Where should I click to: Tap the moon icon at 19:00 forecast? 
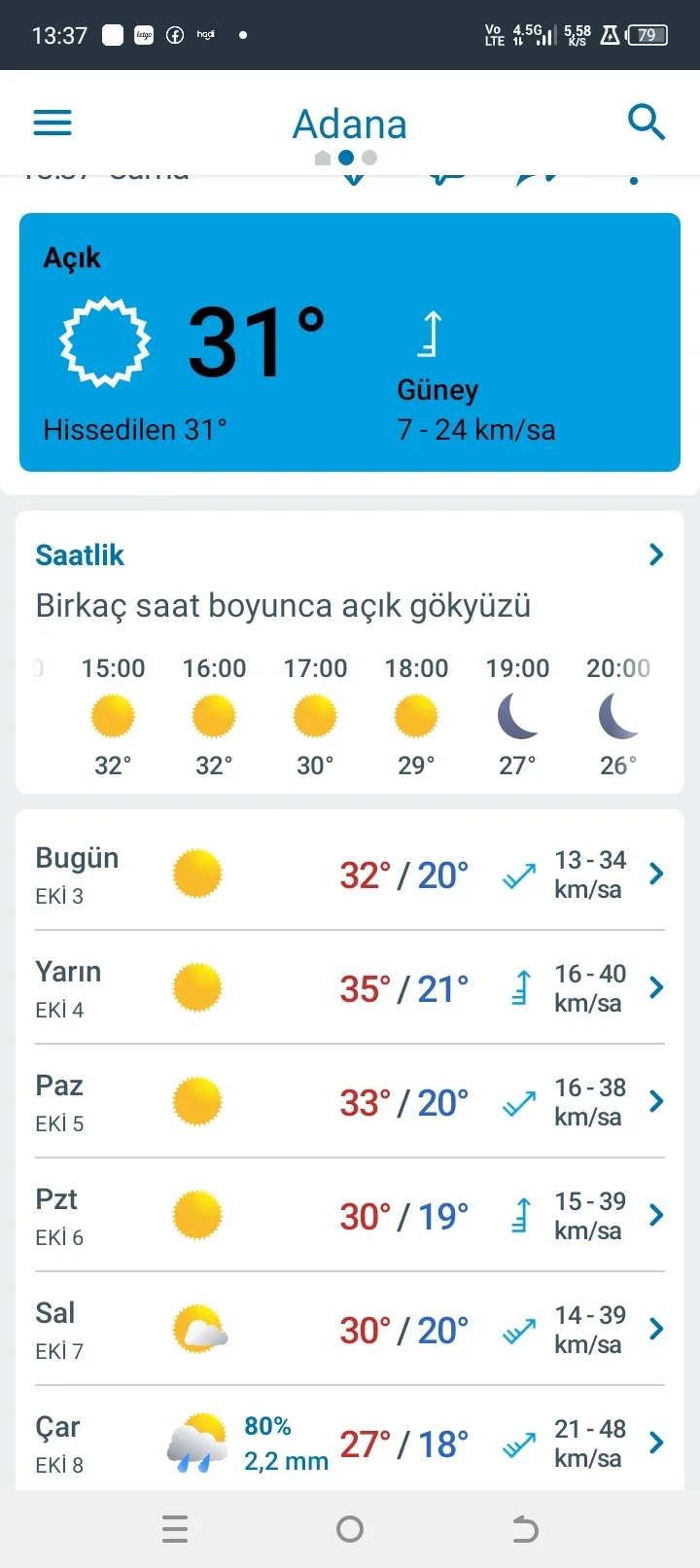click(518, 715)
